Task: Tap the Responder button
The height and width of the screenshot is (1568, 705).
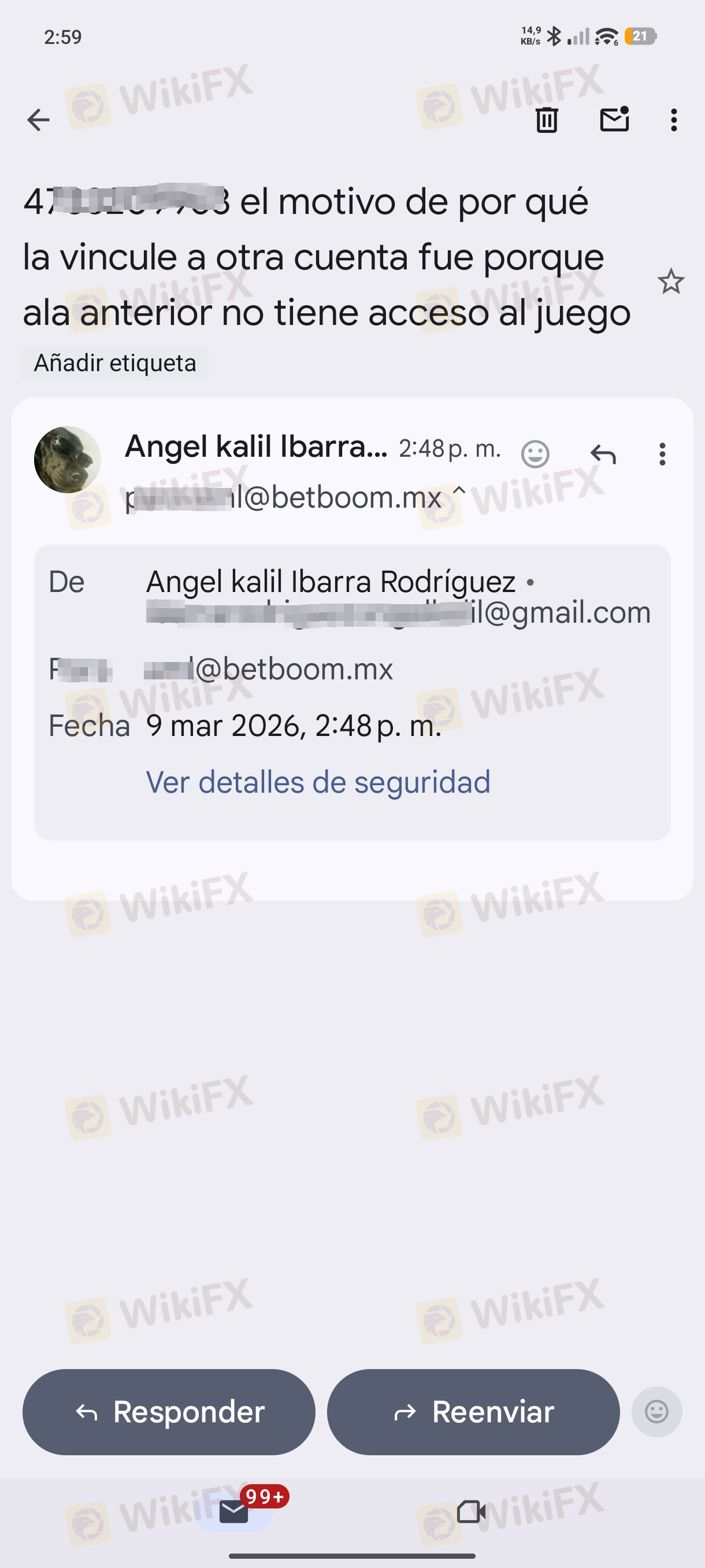Action: point(169,1412)
